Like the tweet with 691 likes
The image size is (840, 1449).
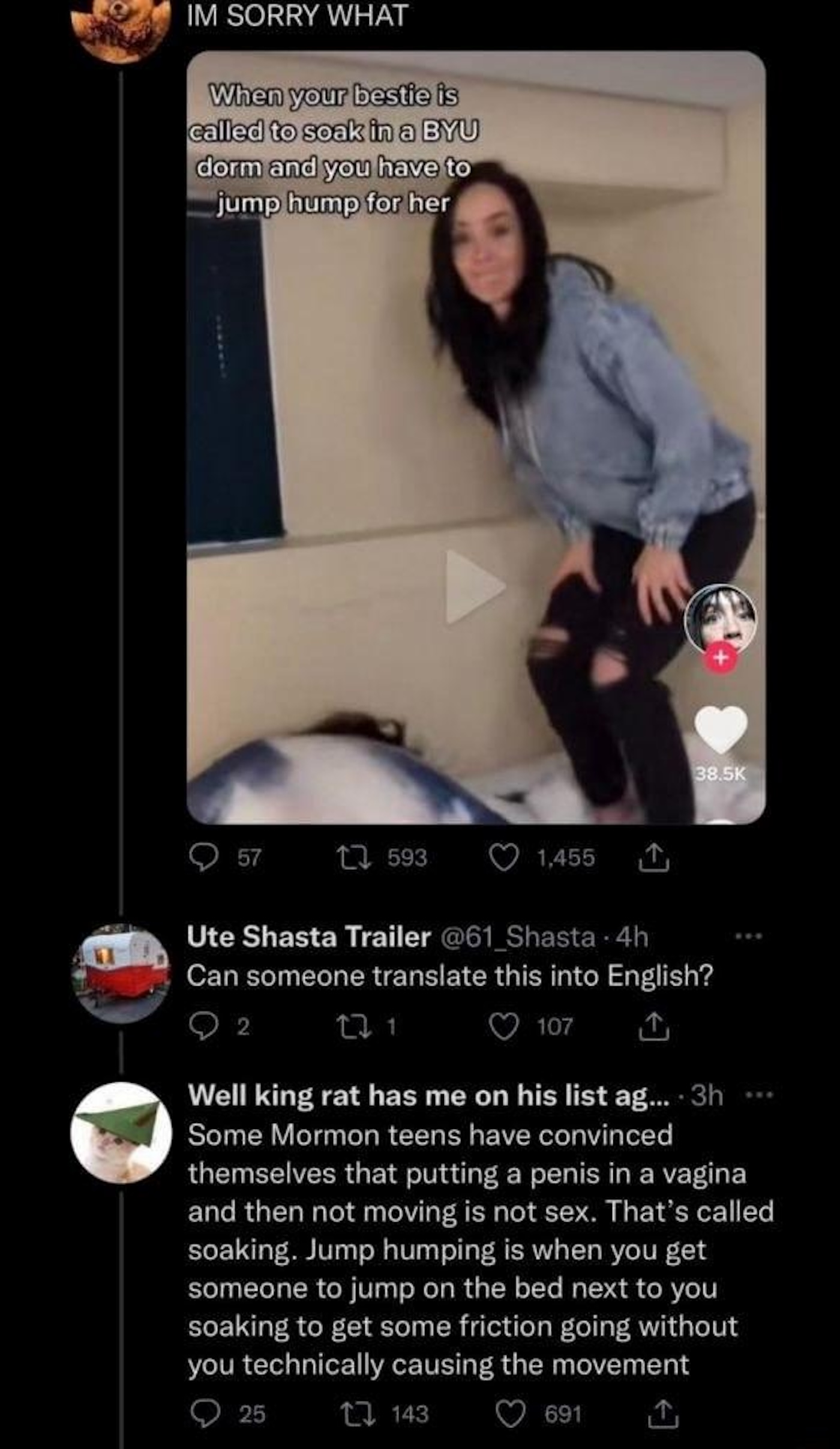(510, 1414)
